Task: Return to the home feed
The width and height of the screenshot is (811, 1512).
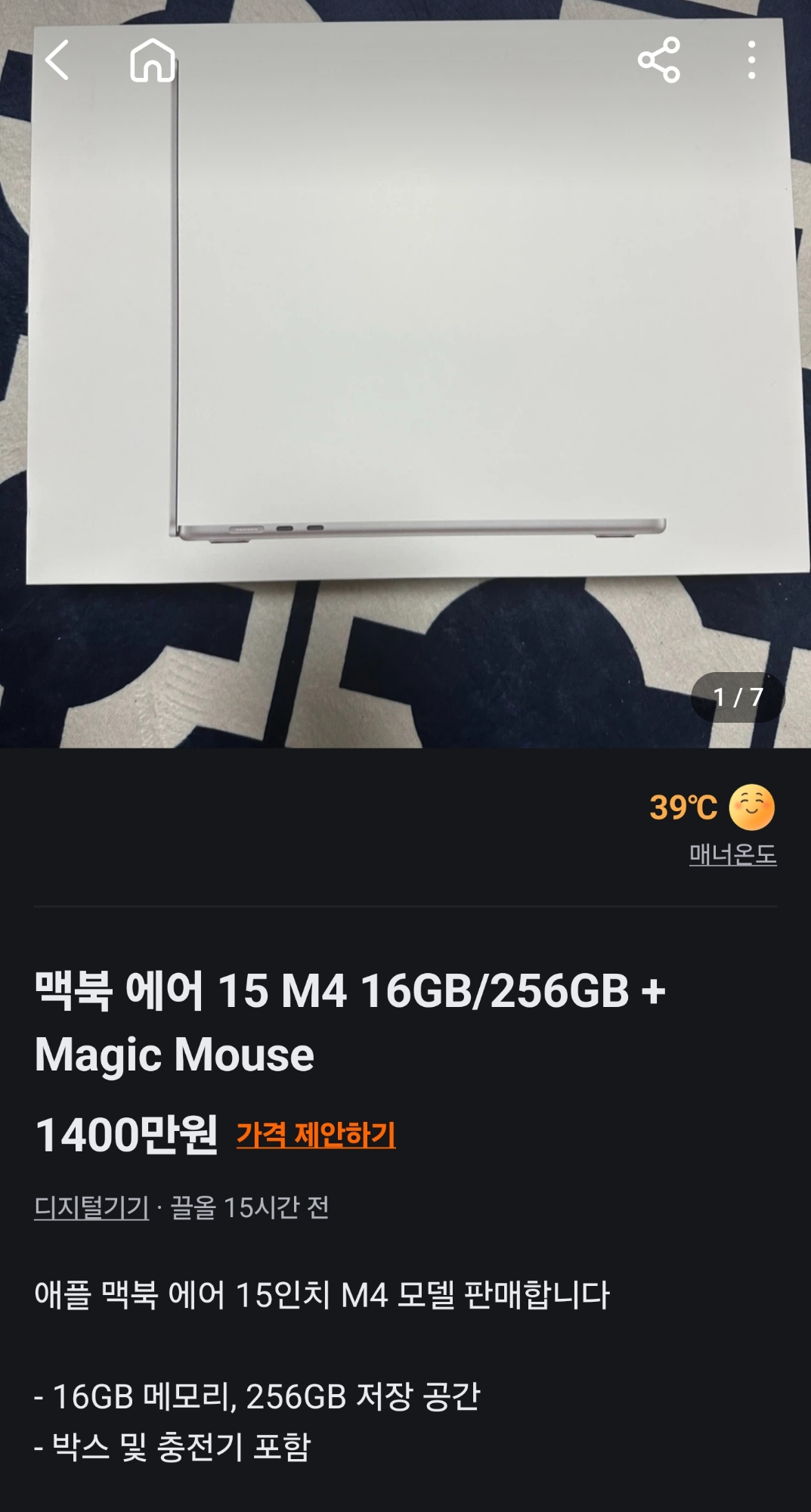Action: point(153,60)
